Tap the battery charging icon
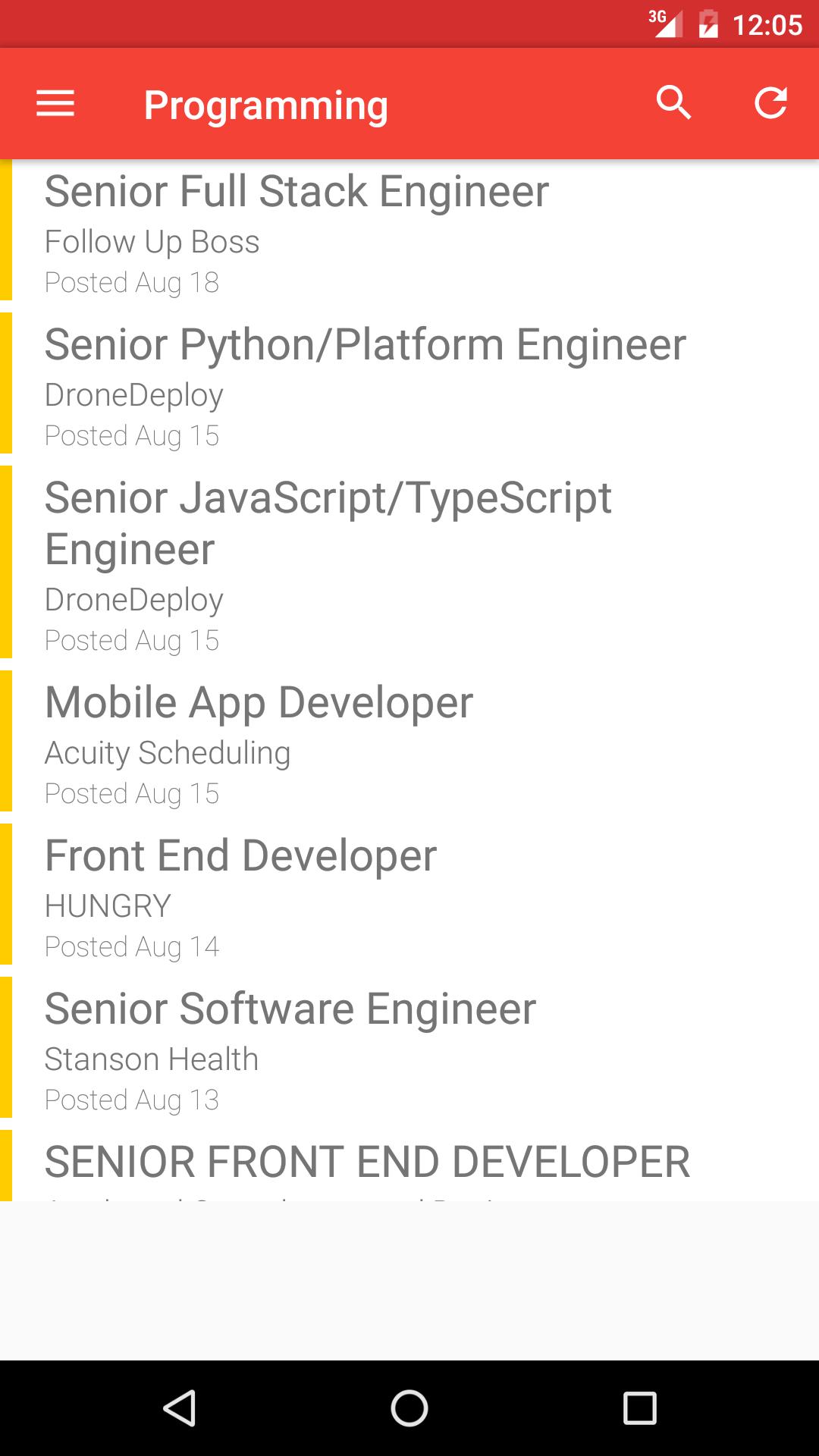This screenshot has width=819, height=1456. (709, 22)
